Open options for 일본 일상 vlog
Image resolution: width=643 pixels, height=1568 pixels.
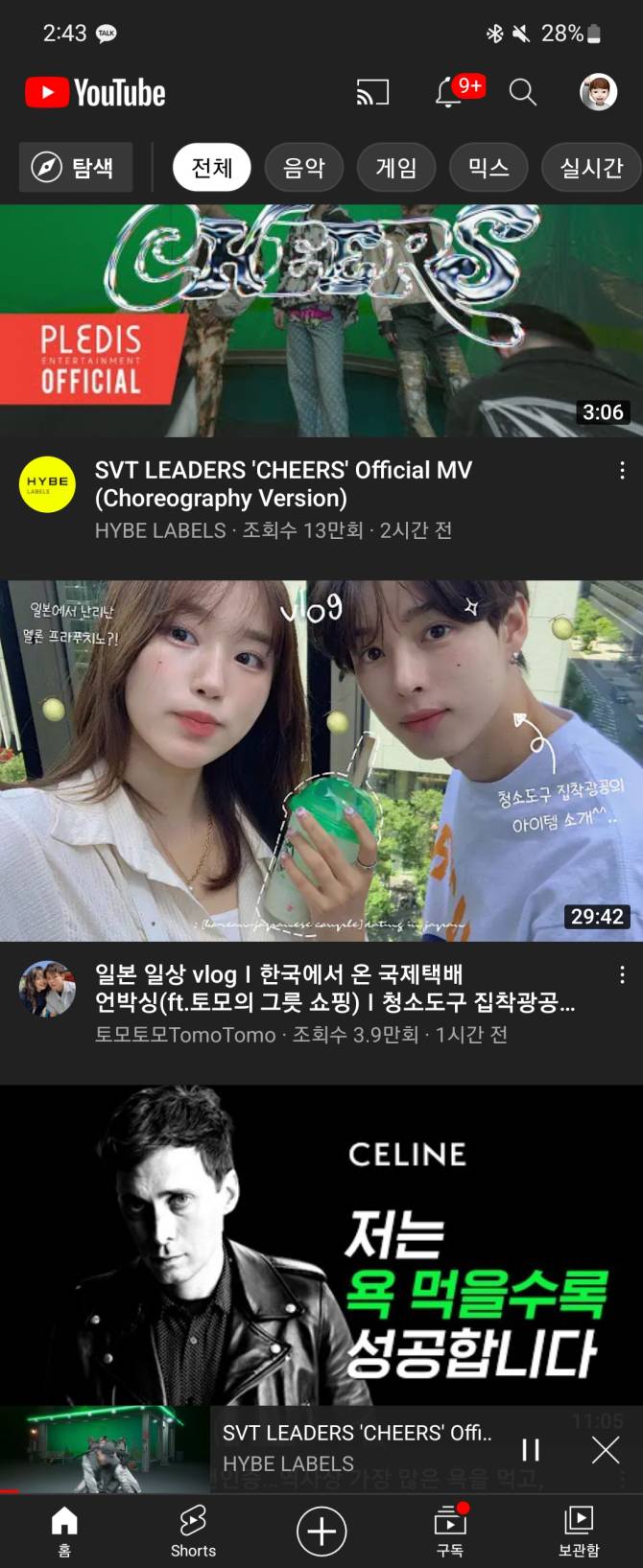click(622, 975)
